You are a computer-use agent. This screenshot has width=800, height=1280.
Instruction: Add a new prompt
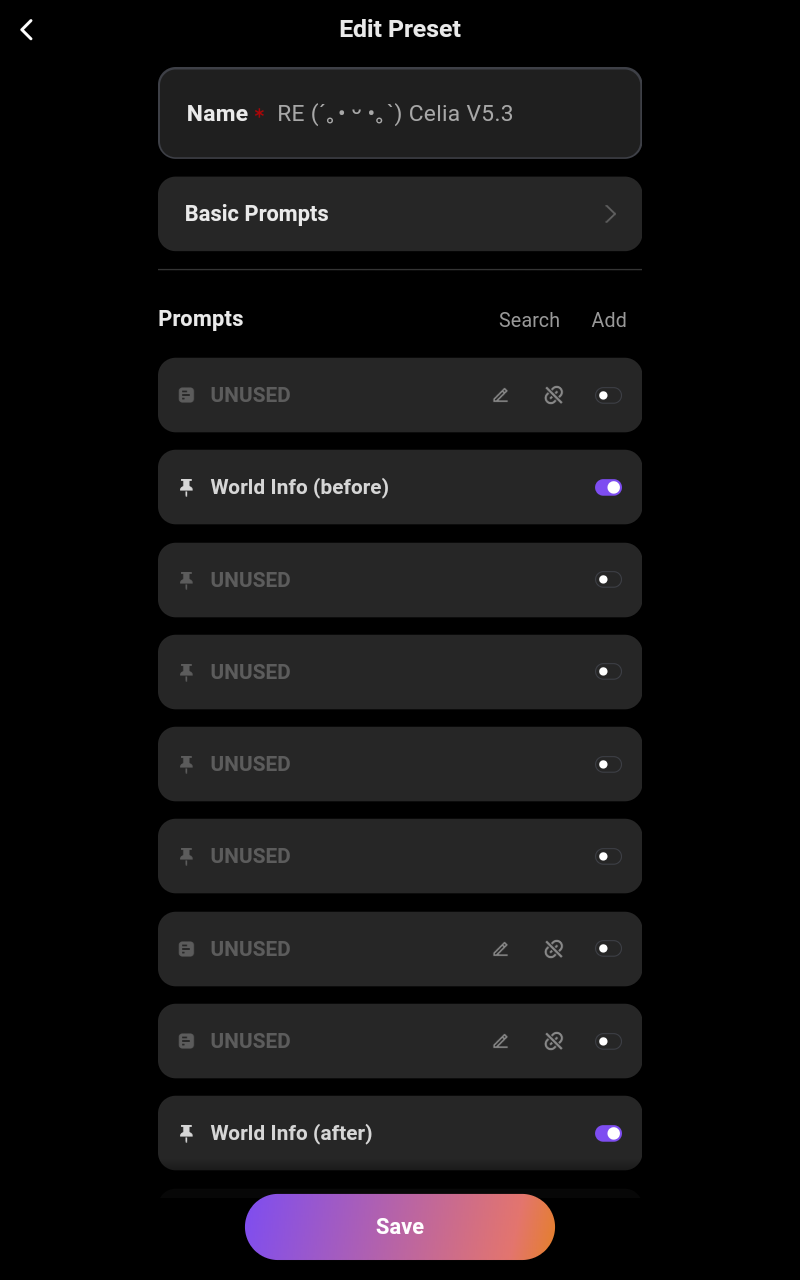click(608, 320)
